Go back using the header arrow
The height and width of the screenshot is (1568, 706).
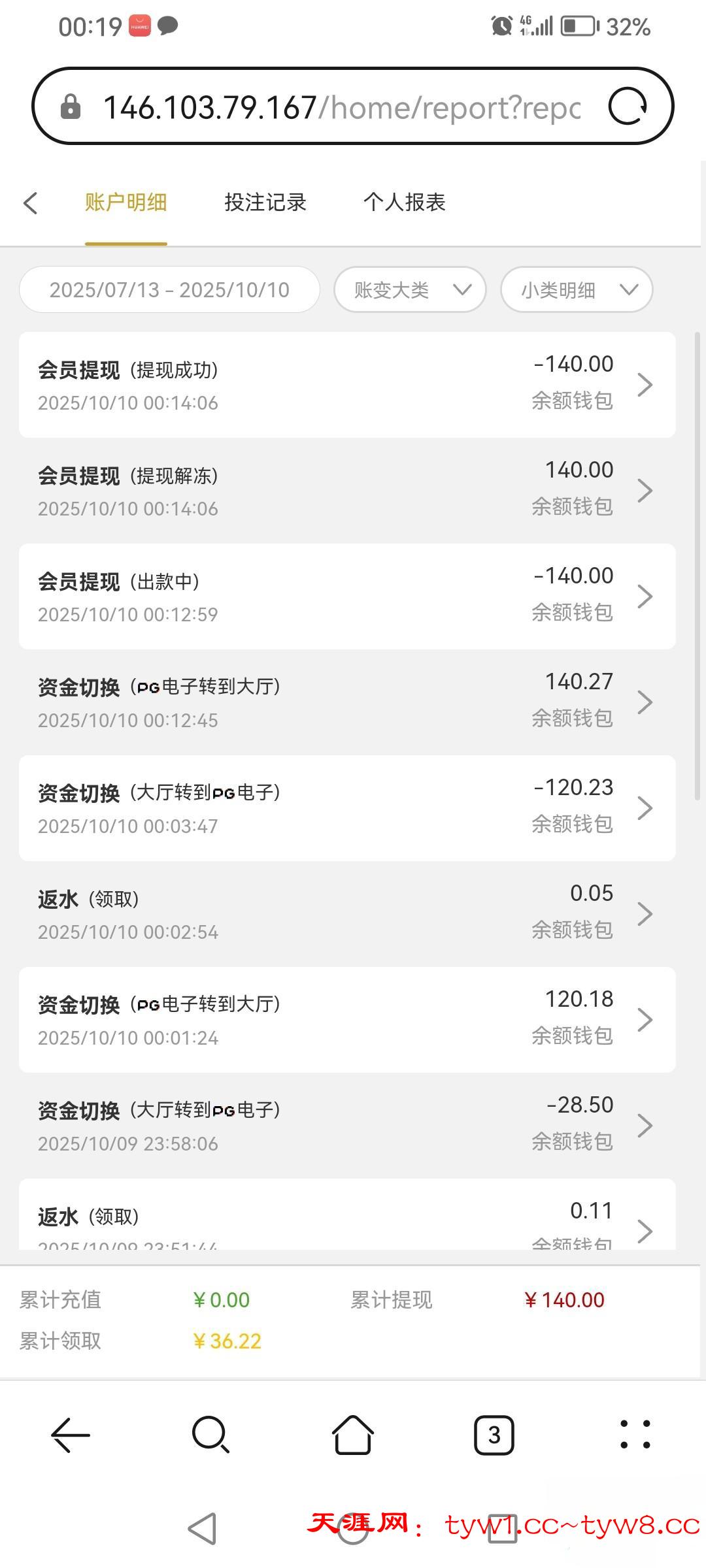(31, 203)
